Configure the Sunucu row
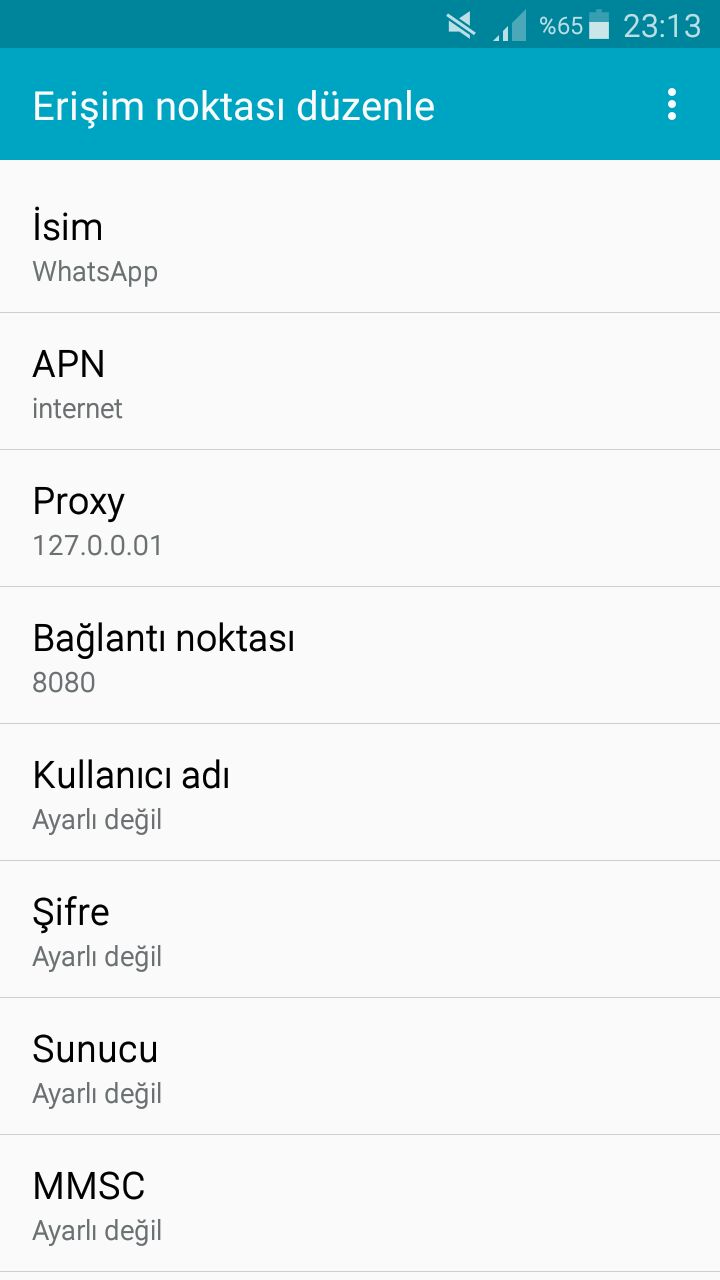 point(360,1066)
